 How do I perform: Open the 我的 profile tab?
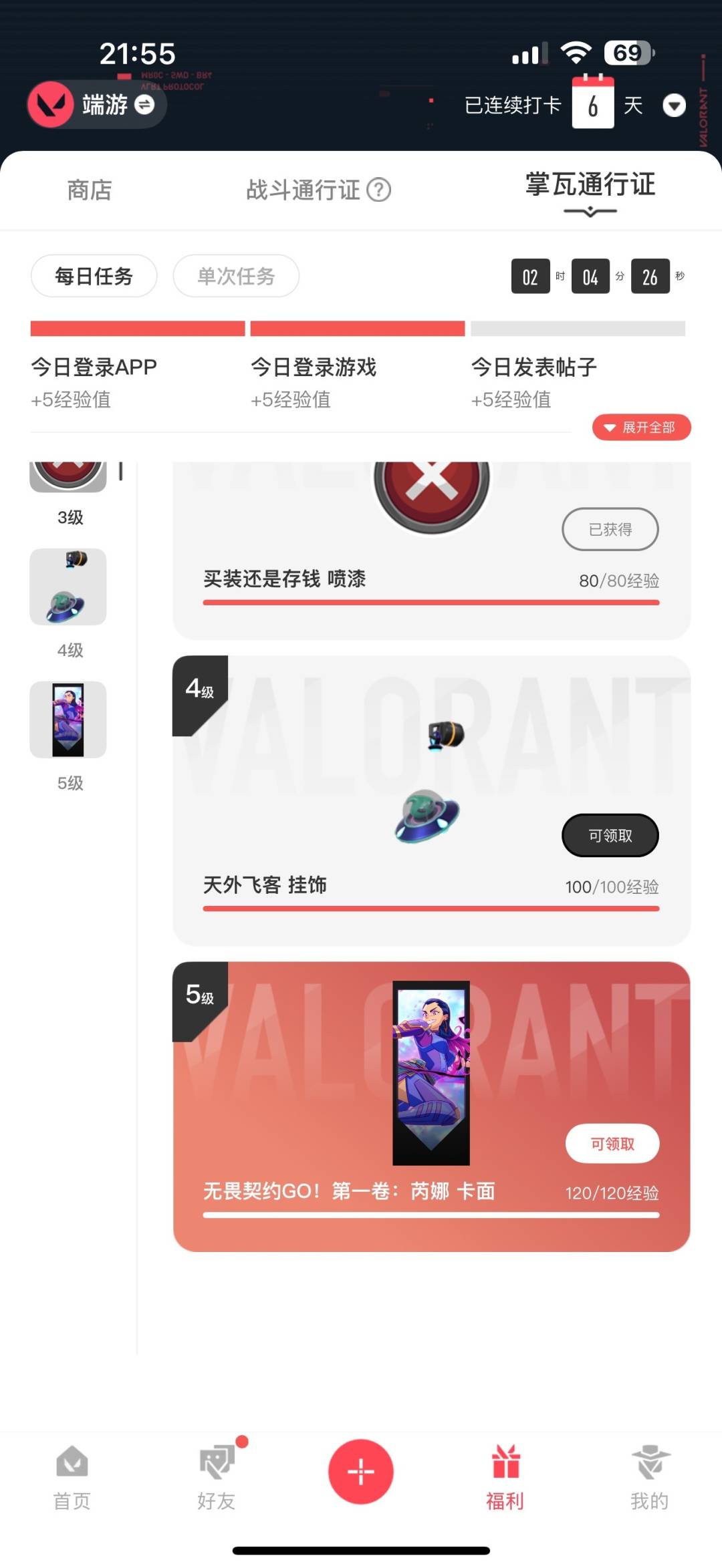point(650,1478)
